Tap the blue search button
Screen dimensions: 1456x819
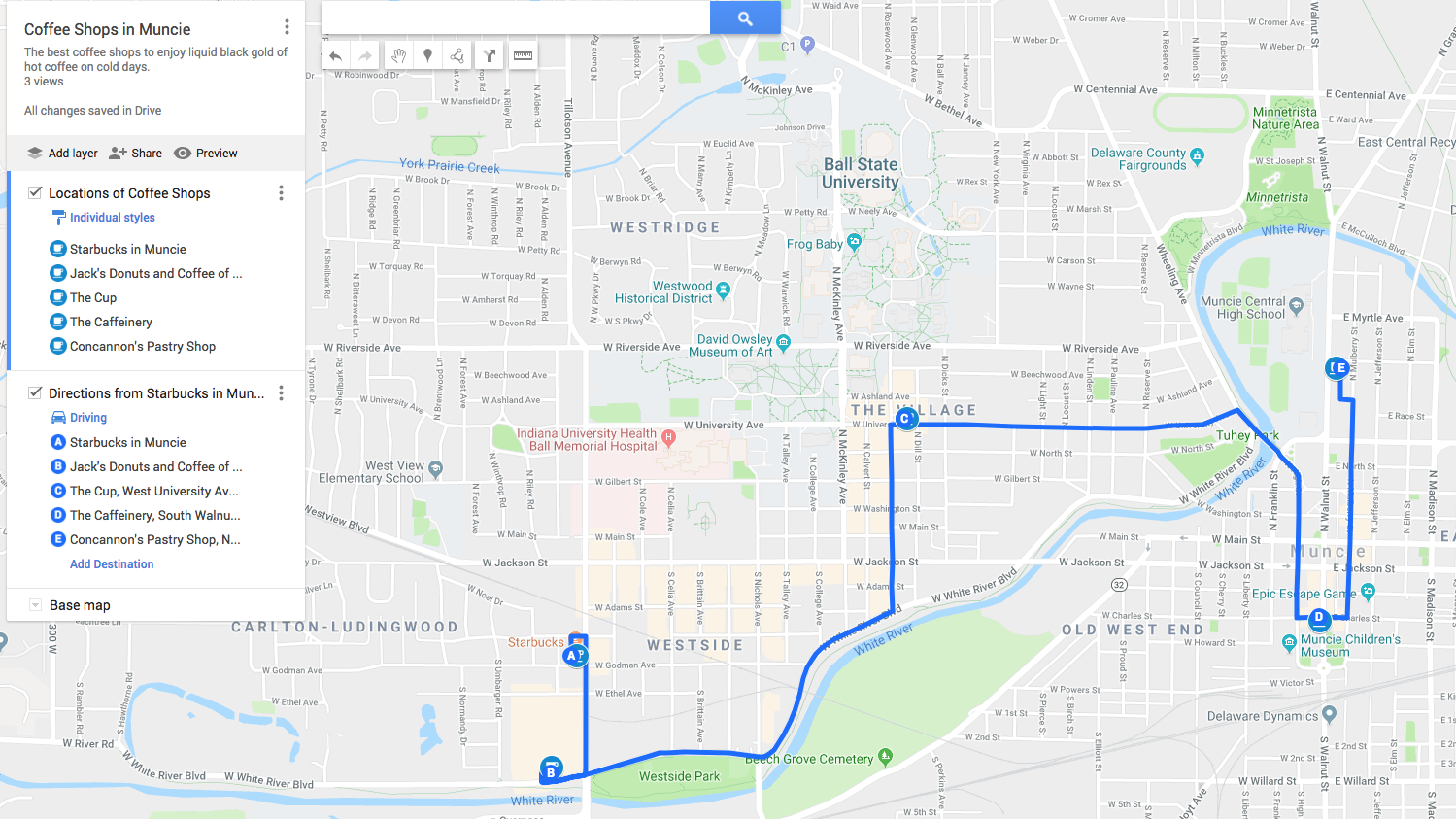(745, 18)
